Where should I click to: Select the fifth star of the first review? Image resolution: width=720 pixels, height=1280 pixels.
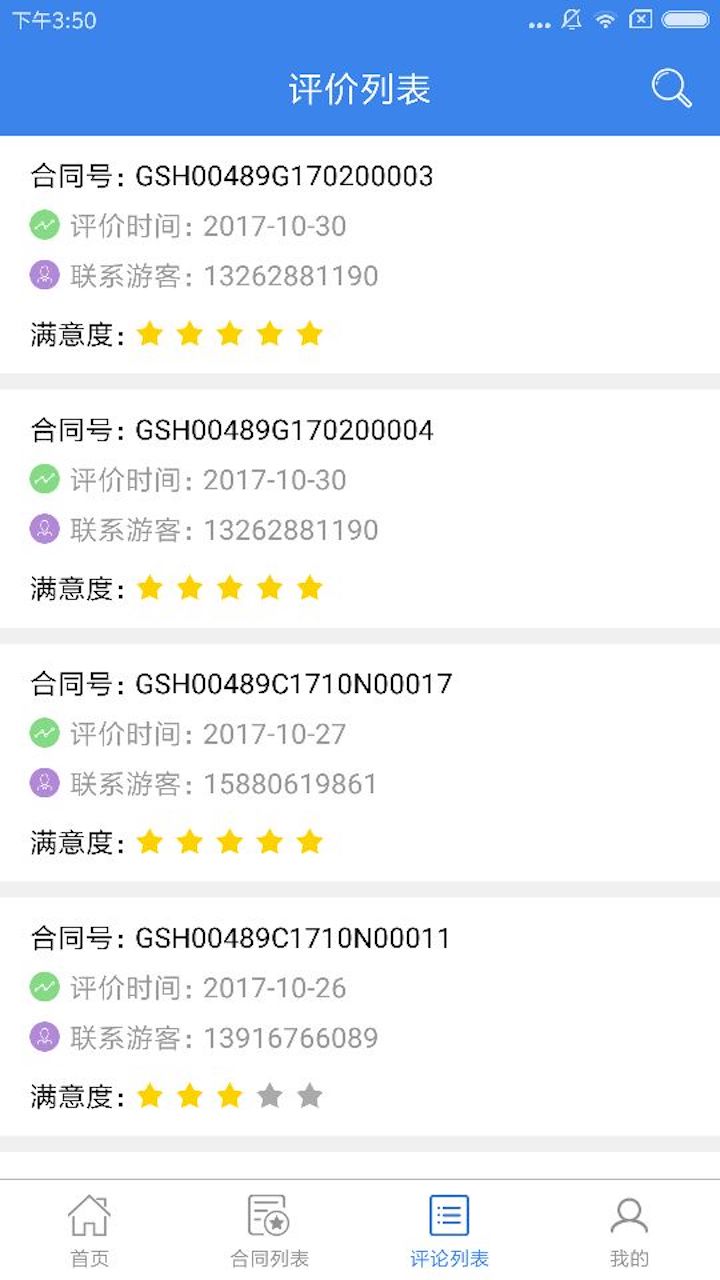coord(310,334)
